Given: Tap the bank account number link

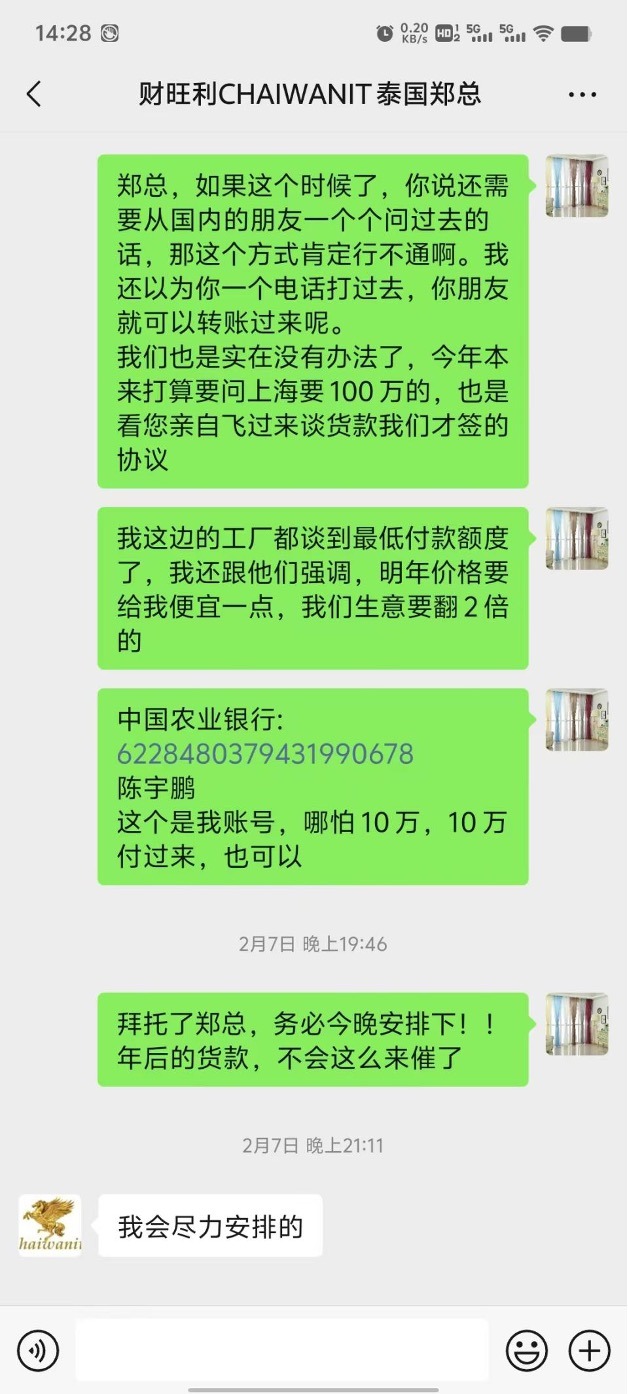Looking at the screenshot, I should pos(265,753).
